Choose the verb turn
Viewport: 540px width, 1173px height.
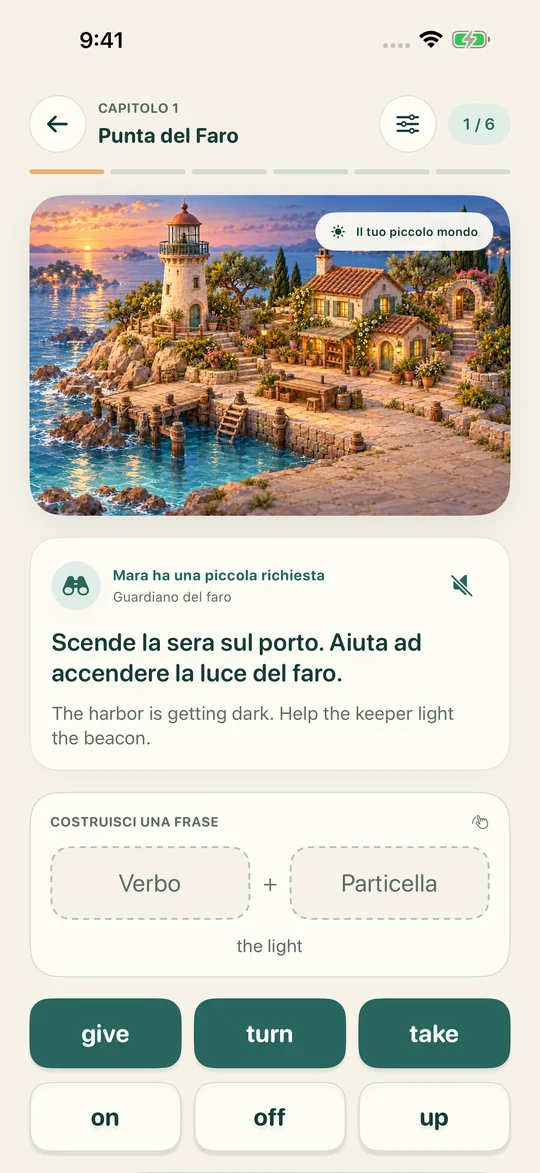click(270, 1034)
